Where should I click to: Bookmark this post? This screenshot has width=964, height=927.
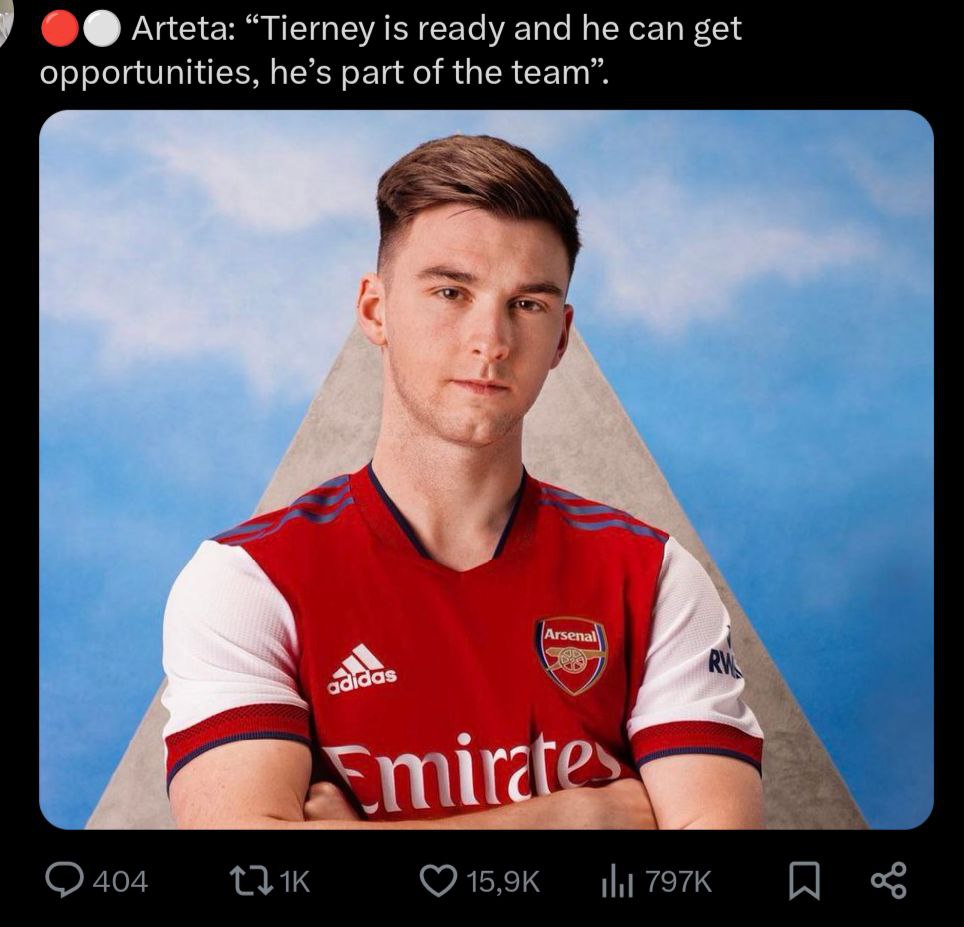click(803, 881)
